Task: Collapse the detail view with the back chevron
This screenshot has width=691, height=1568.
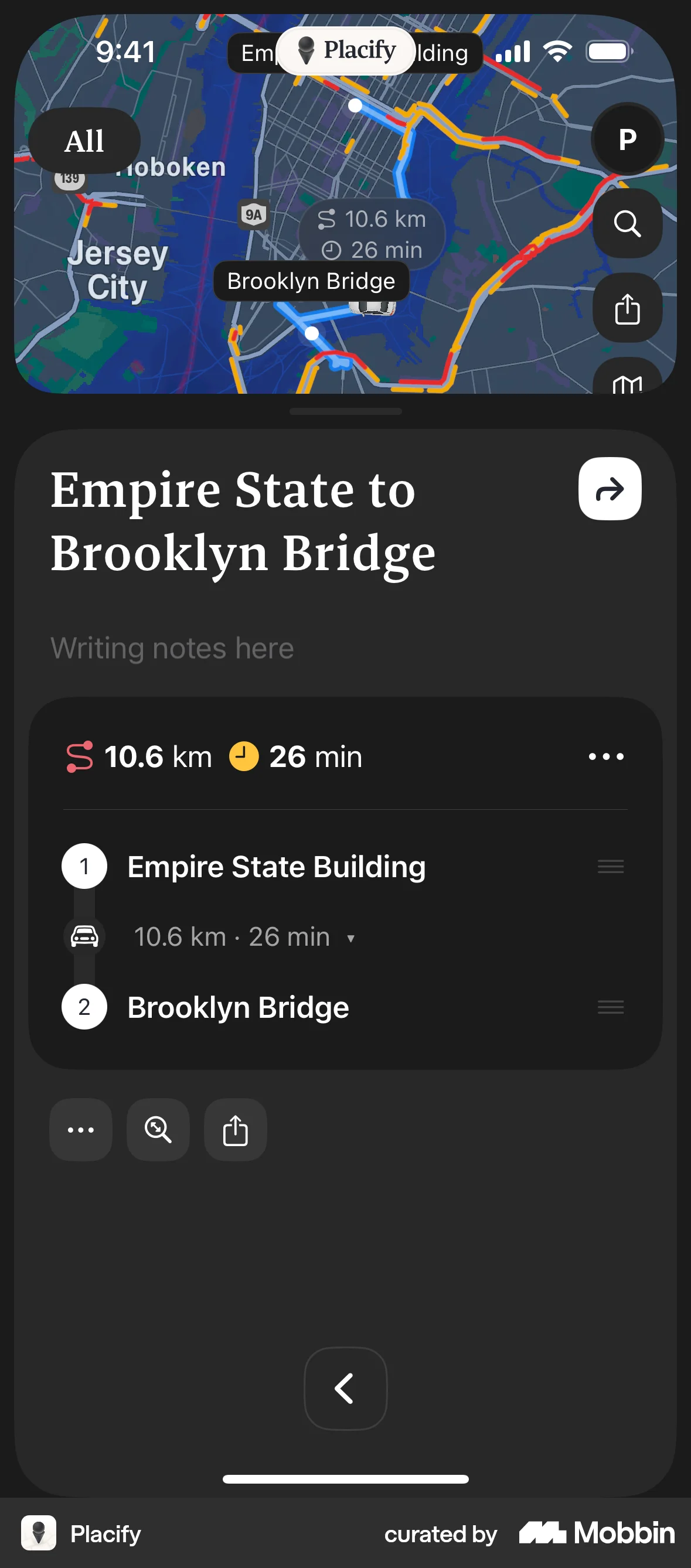Action: (x=345, y=1389)
